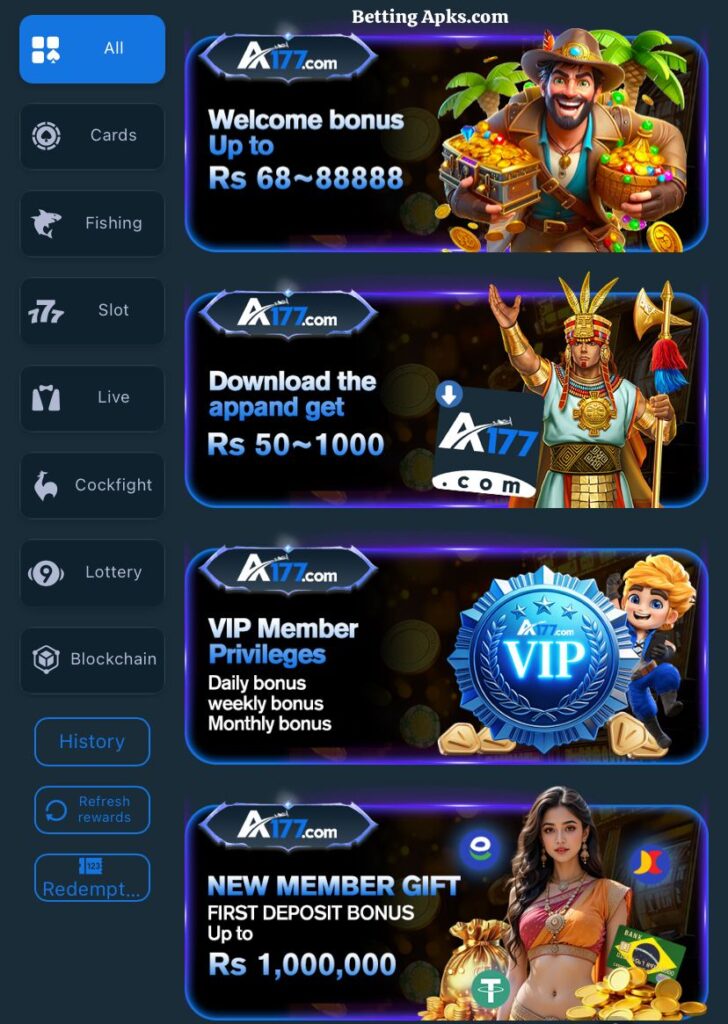Switch to the Cards category

pos(92,136)
